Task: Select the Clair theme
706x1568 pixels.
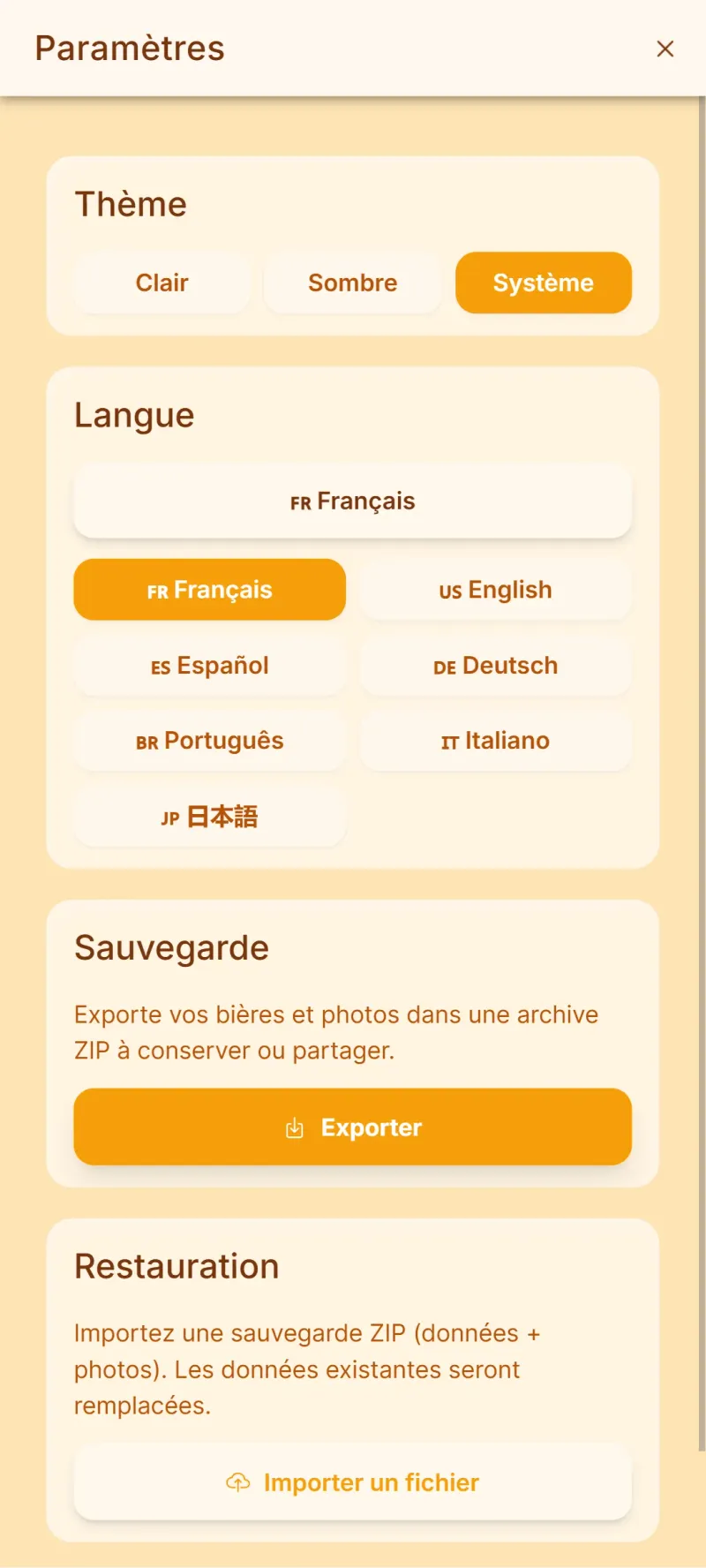Action: pos(161,283)
